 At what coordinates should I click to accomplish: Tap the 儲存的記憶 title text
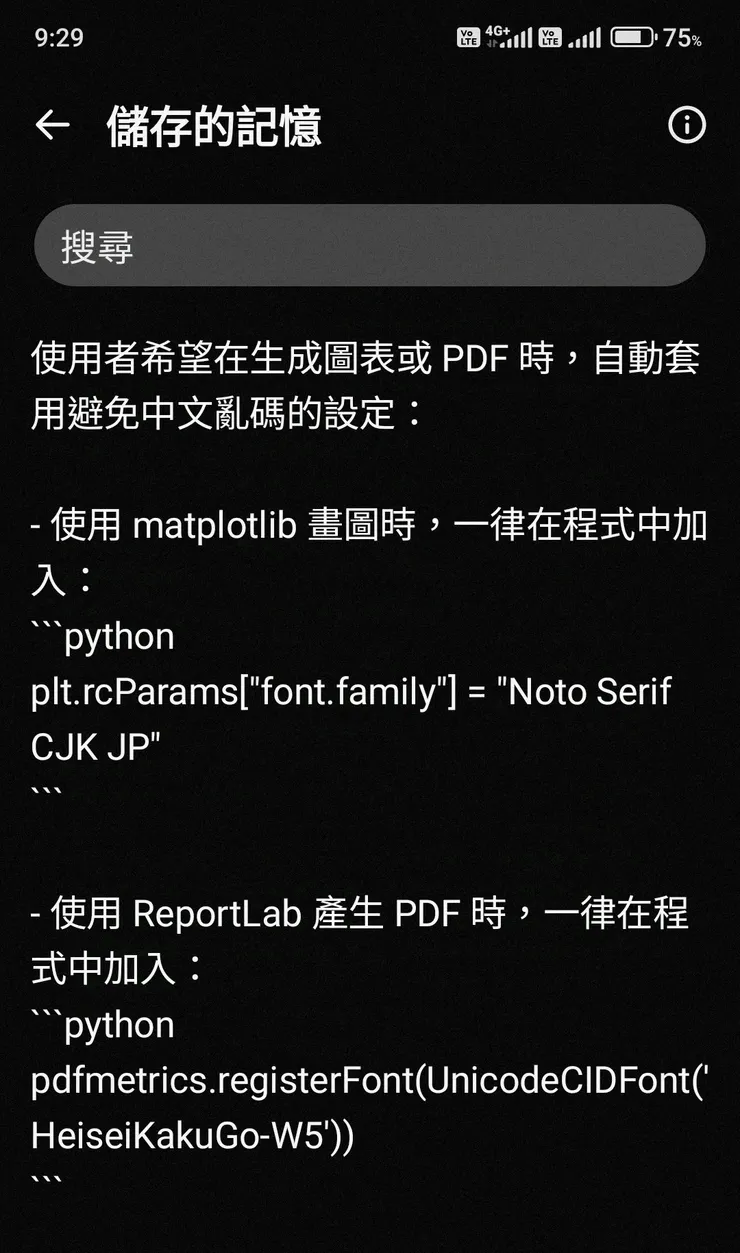pyautogui.click(x=215, y=127)
